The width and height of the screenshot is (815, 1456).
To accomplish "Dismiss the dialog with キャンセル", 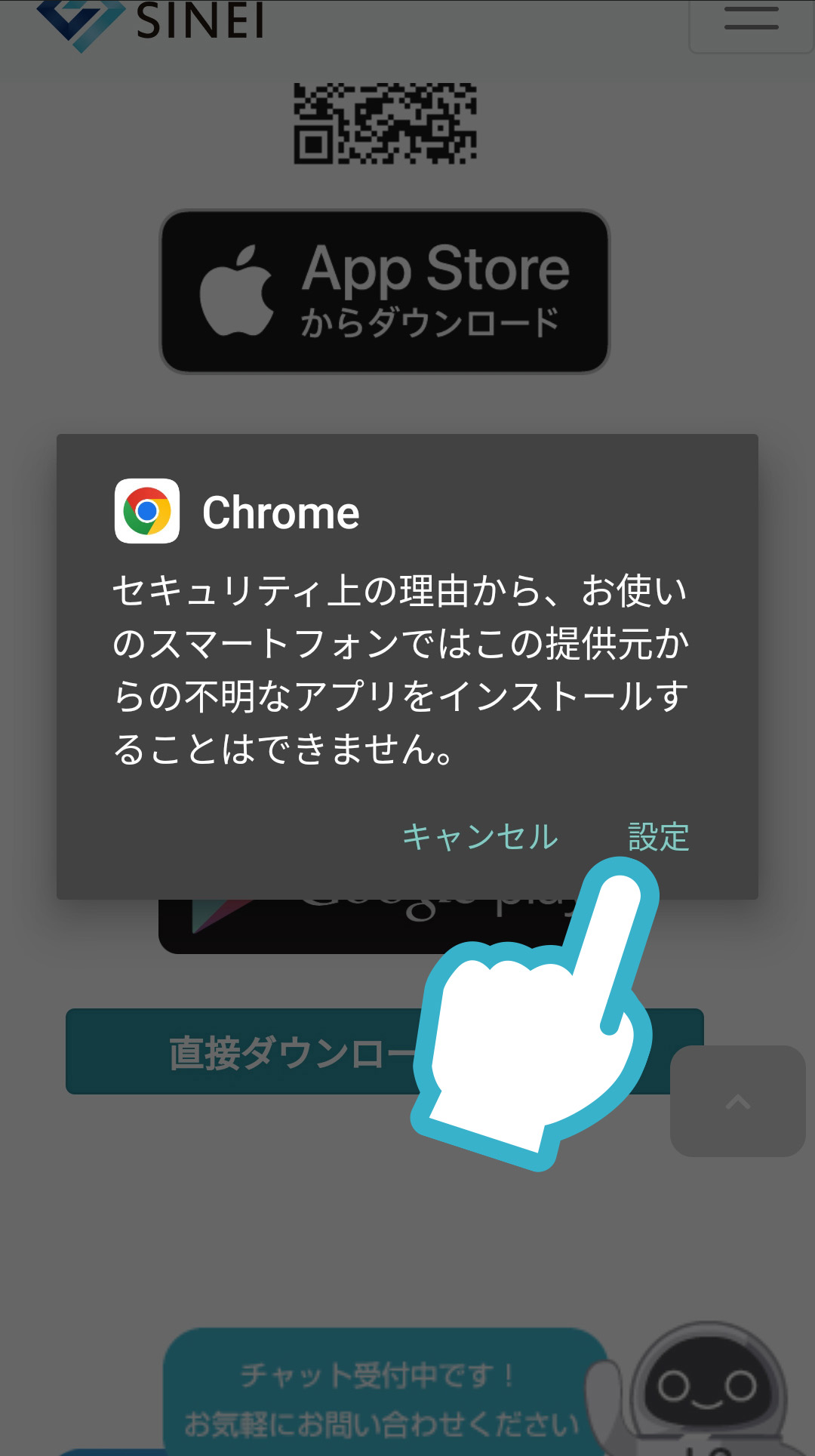I will point(480,836).
